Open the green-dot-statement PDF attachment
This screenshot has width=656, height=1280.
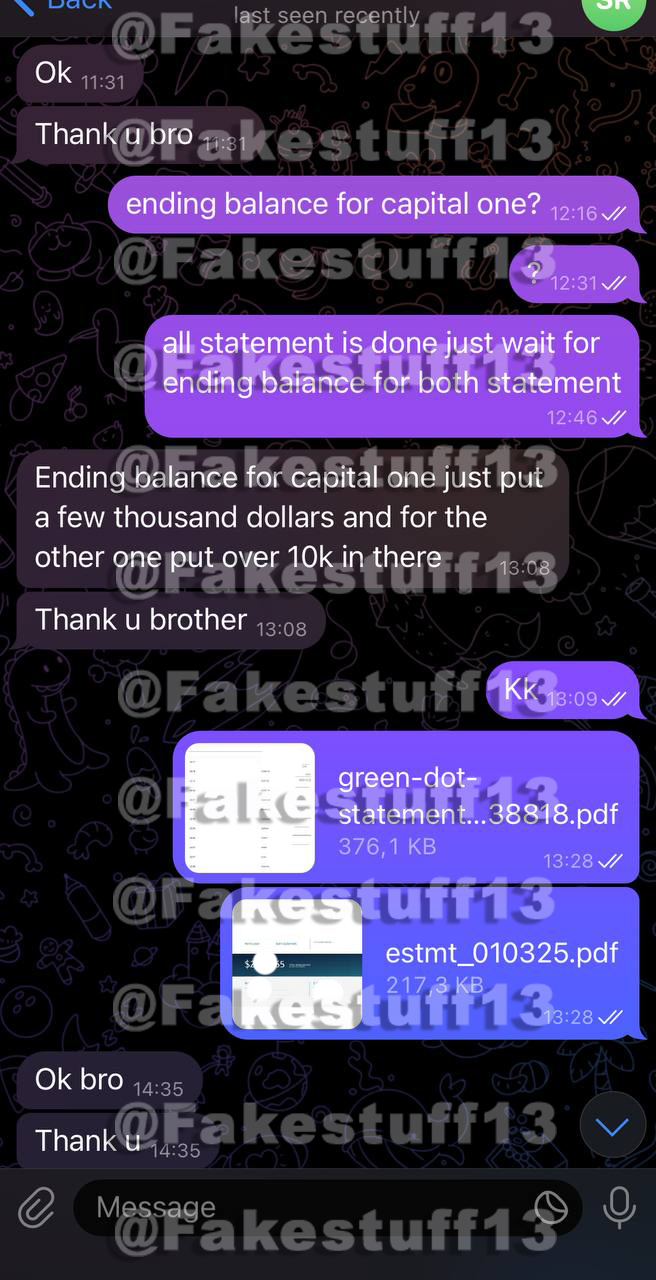coord(251,807)
